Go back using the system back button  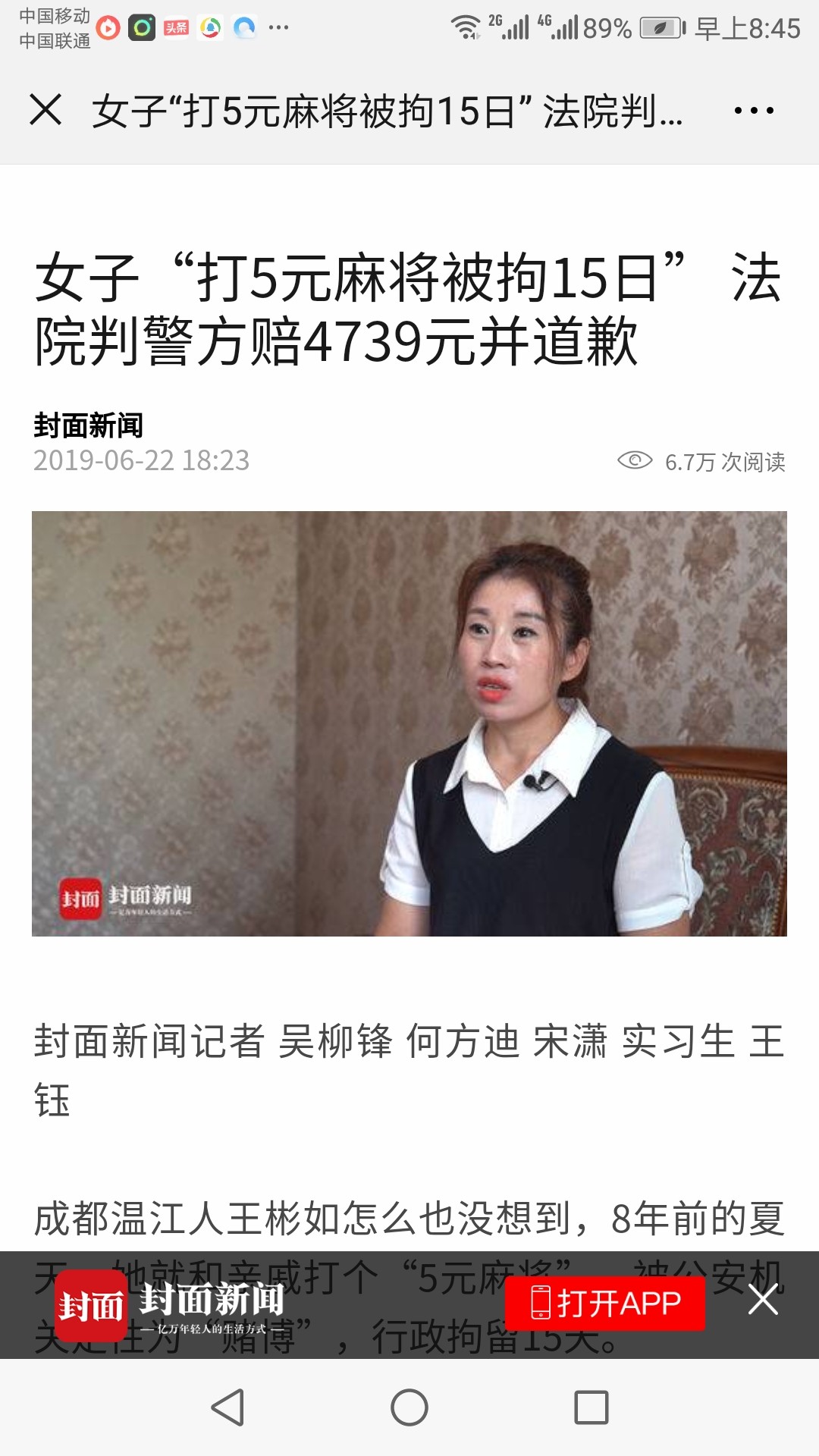tap(227, 1407)
